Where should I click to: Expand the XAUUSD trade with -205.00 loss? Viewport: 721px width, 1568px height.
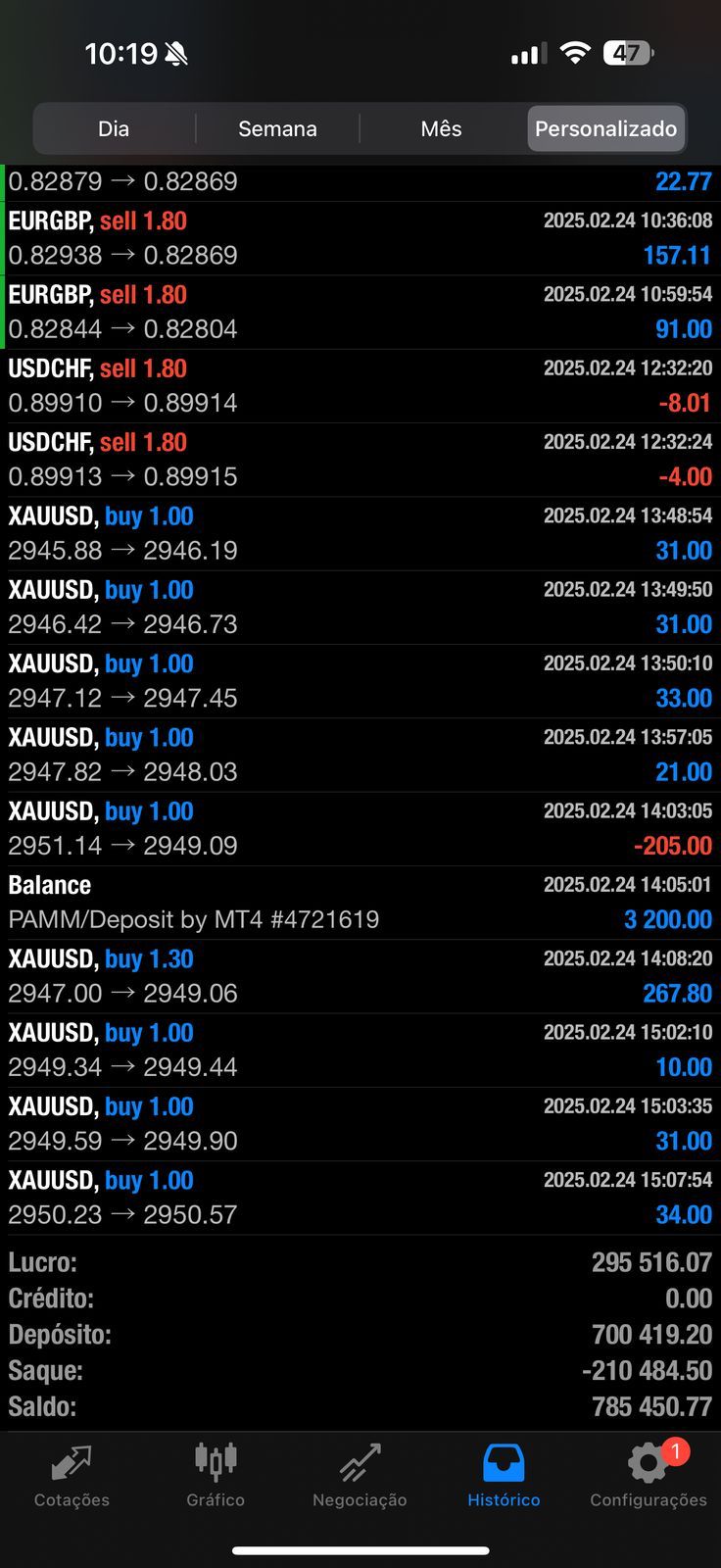pyautogui.click(x=360, y=828)
